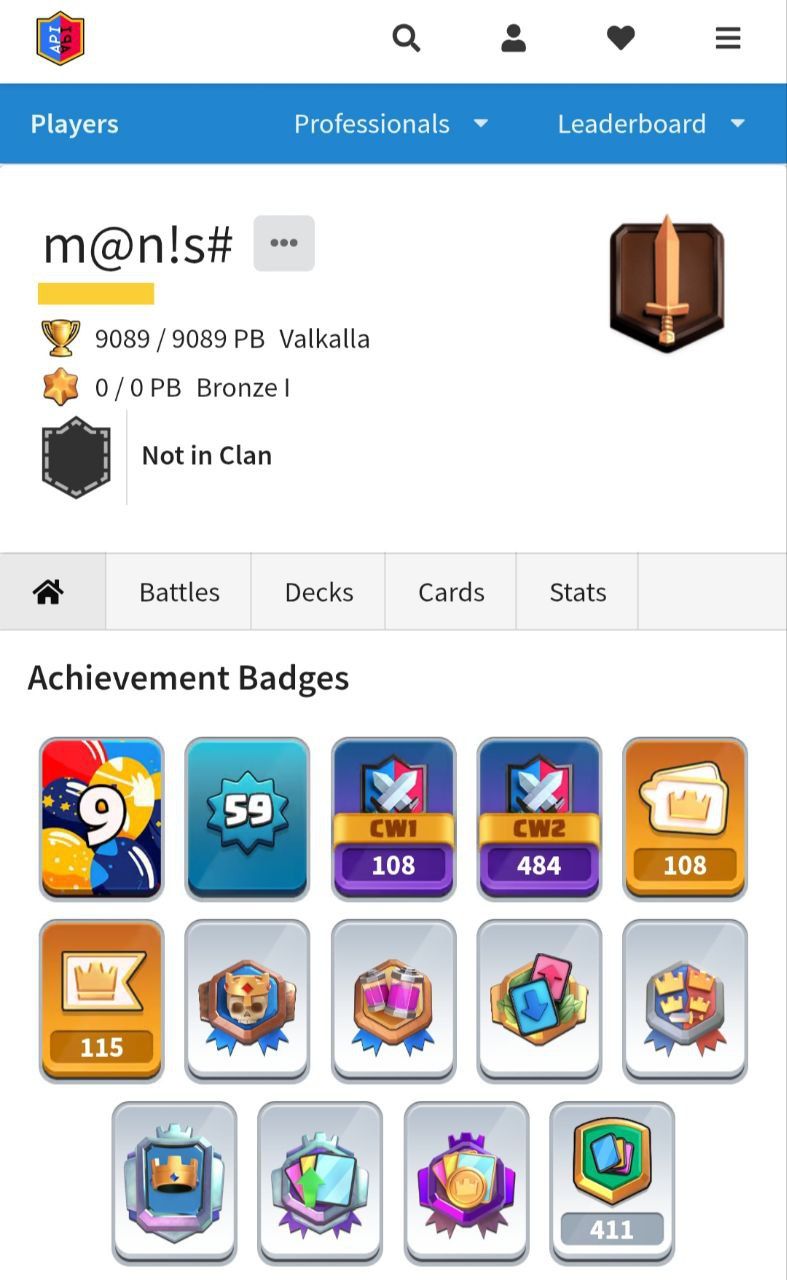Tap the level 59 badge
The height and width of the screenshot is (1280, 787).
point(247,818)
